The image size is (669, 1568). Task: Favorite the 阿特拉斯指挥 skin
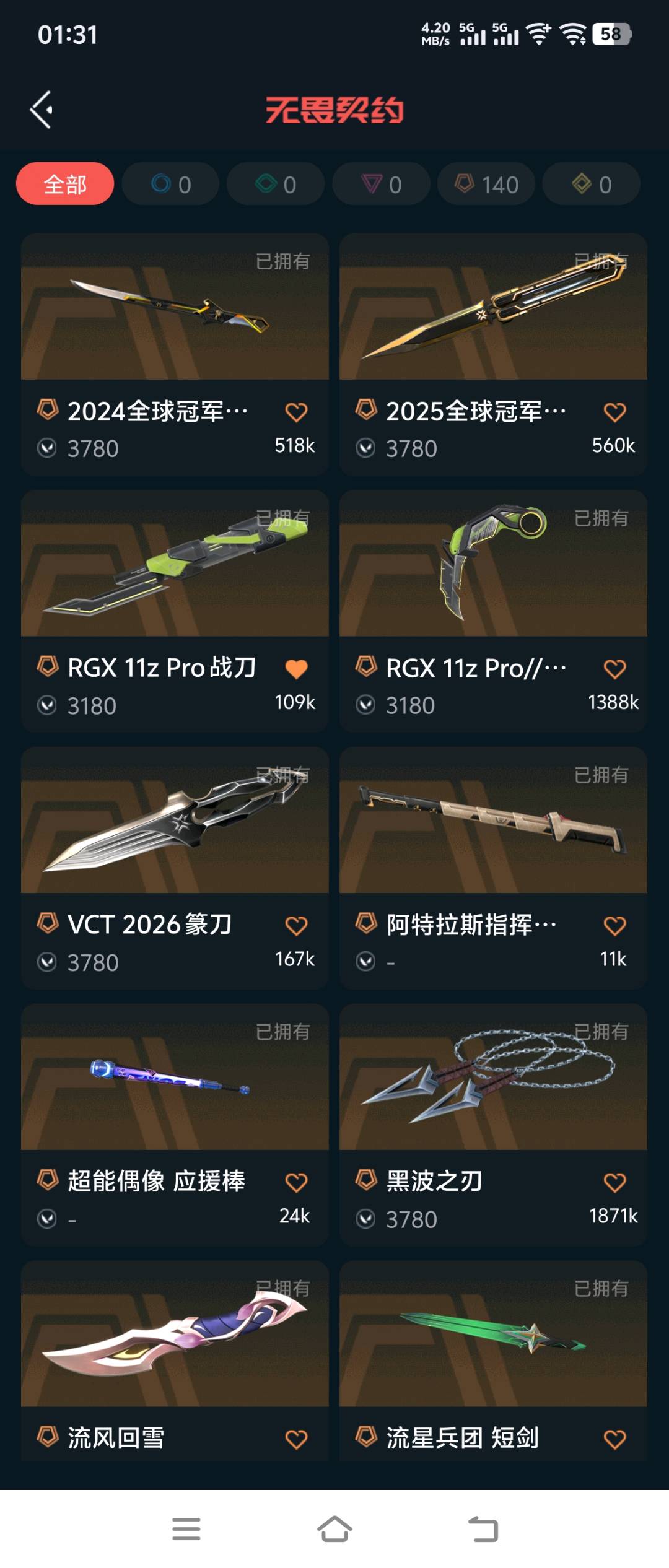614,926
